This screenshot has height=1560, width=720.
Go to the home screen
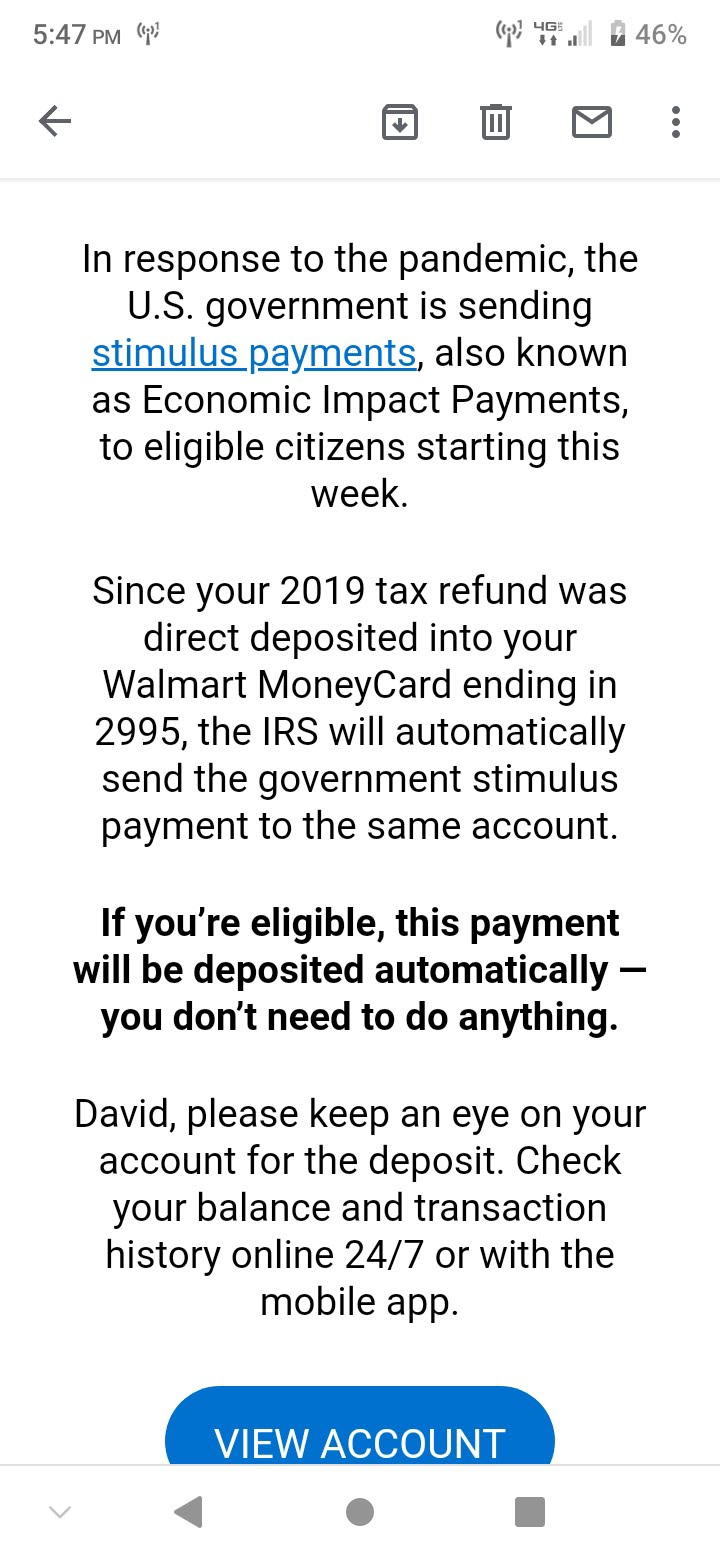tap(360, 1512)
